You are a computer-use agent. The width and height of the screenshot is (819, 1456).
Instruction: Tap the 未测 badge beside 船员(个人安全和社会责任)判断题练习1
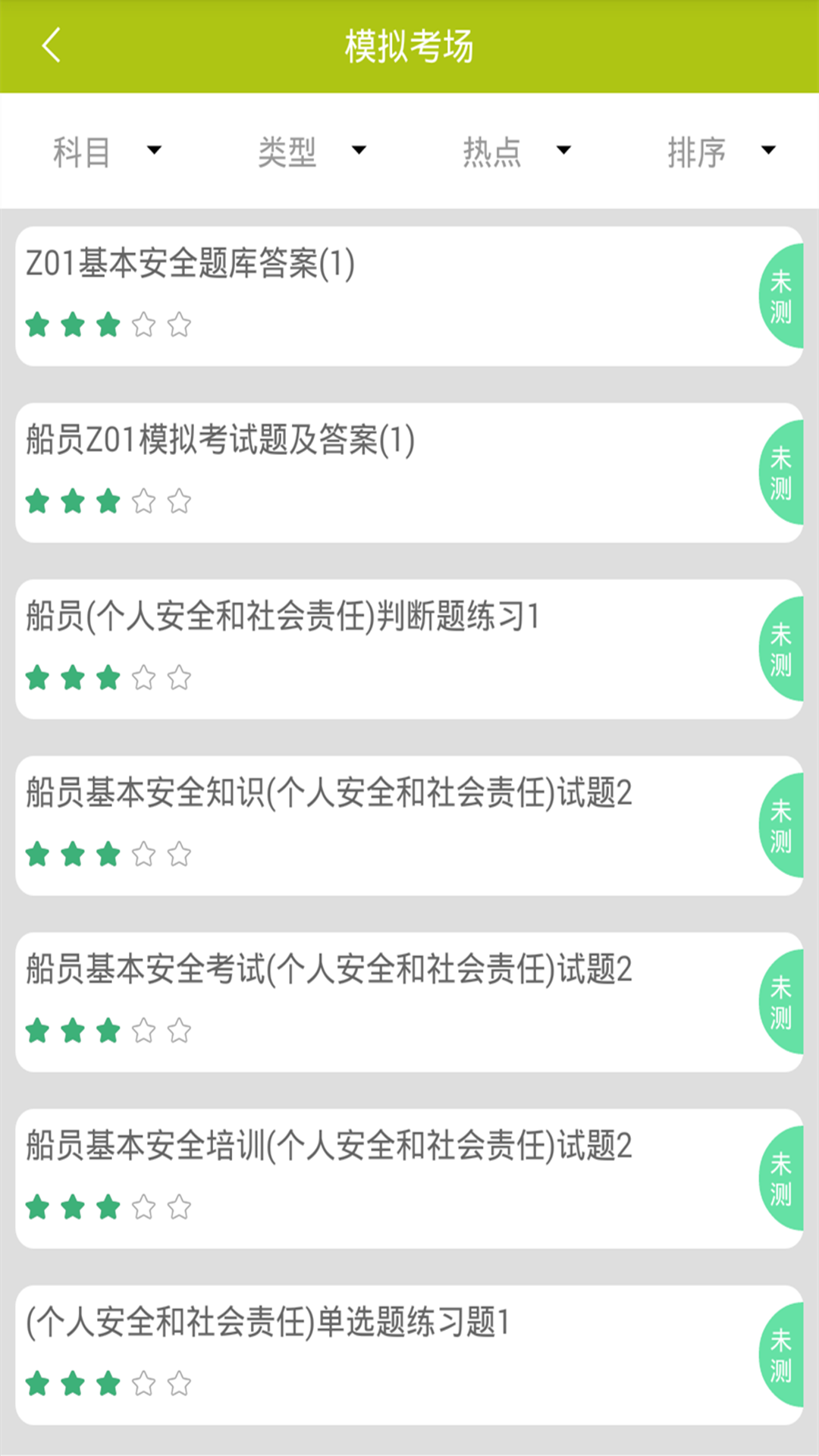(x=780, y=650)
